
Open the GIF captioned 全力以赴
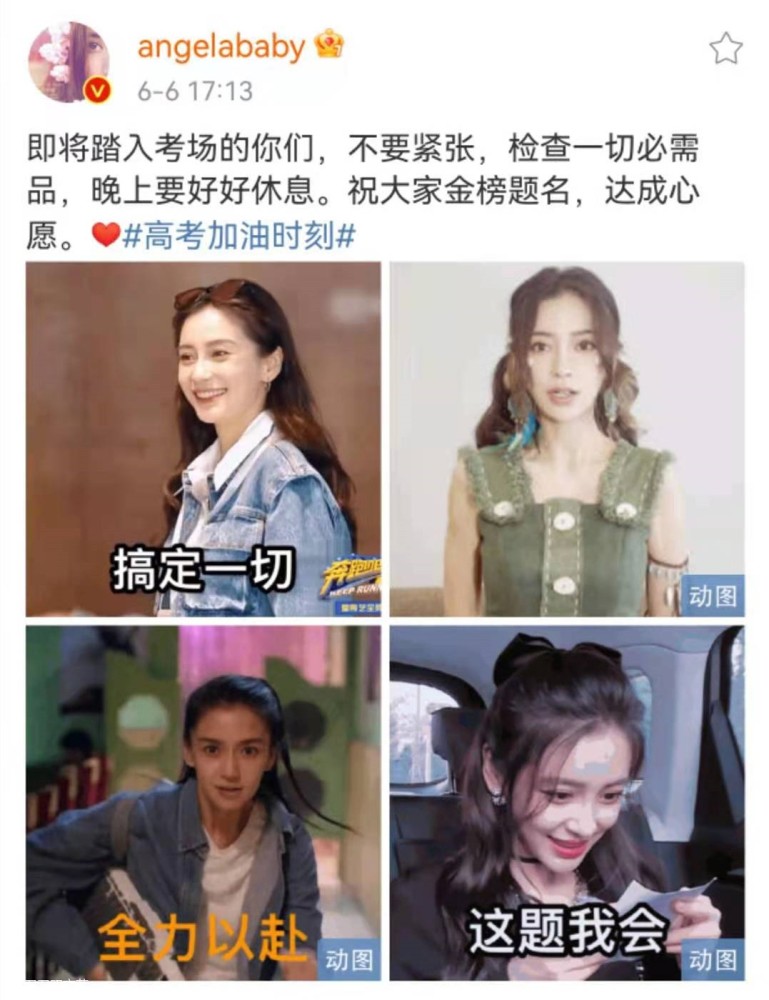coord(203,803)
